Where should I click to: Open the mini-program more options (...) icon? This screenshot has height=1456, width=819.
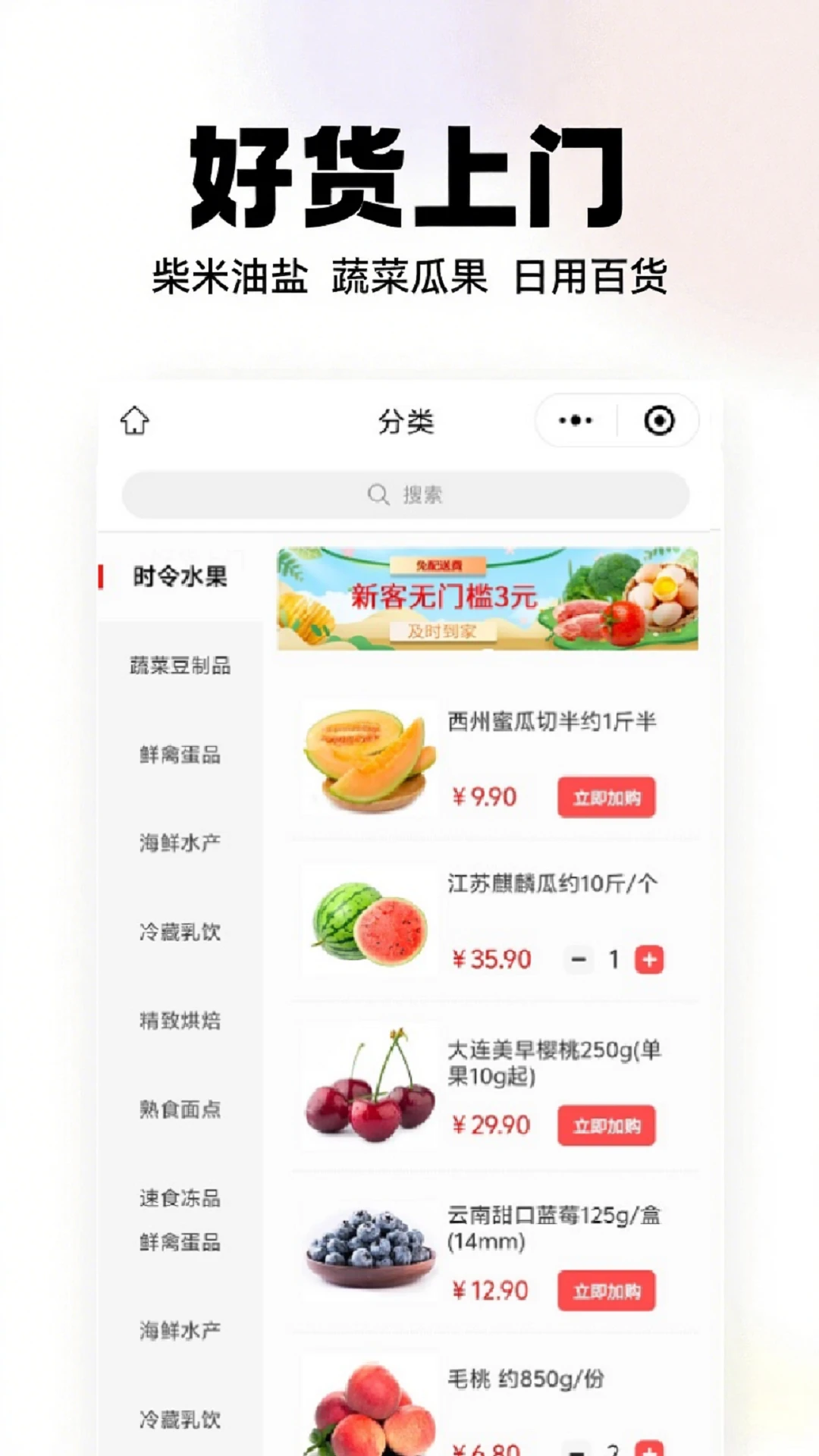coord(574,419)
